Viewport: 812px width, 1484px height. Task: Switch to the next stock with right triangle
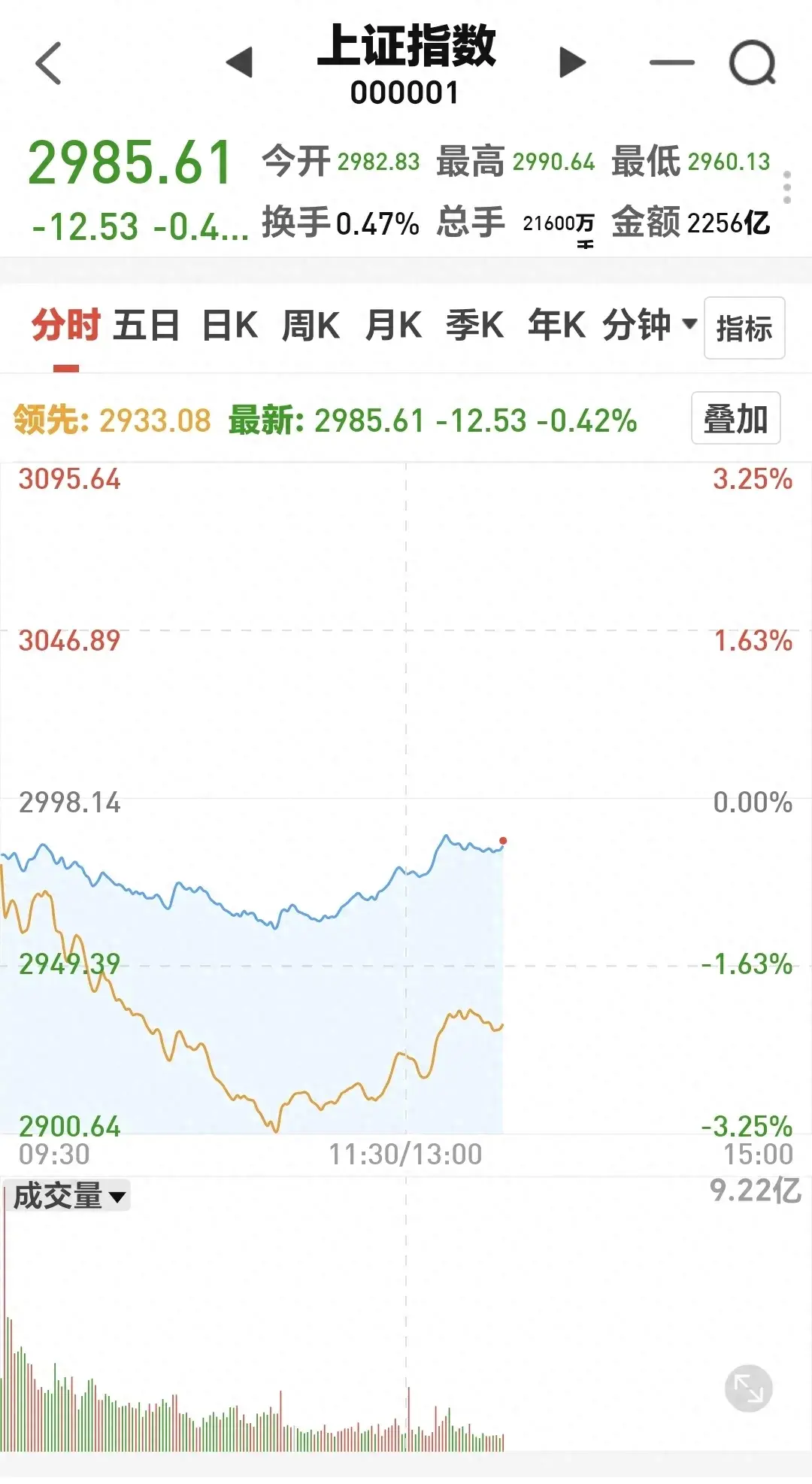click(x=572, y=62)
